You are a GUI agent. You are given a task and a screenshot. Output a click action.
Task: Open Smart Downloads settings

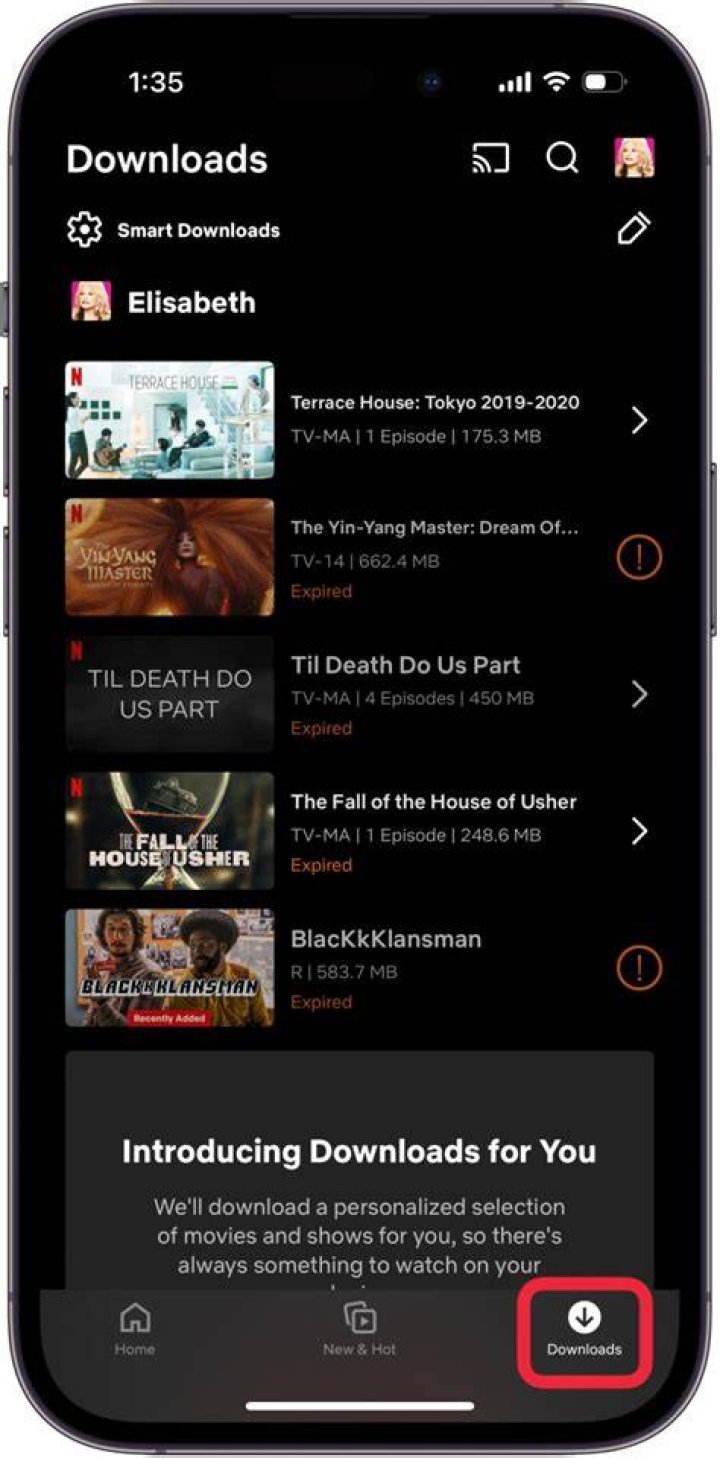pos(173,230)
